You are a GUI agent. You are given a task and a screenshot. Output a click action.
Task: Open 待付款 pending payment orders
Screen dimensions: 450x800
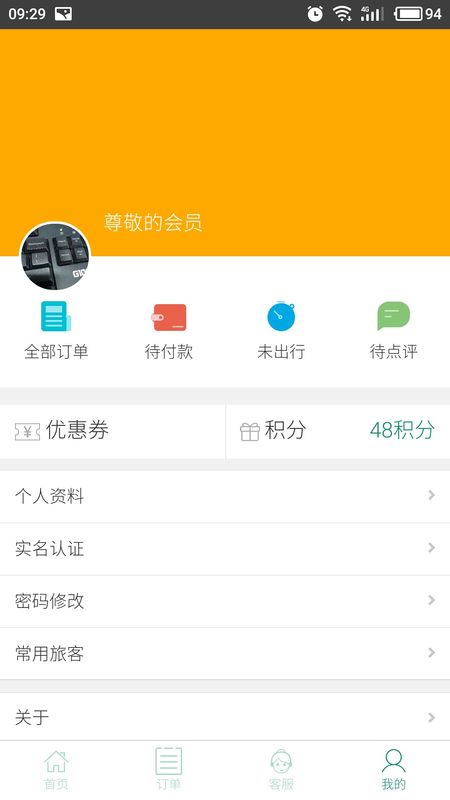(169, 330)
